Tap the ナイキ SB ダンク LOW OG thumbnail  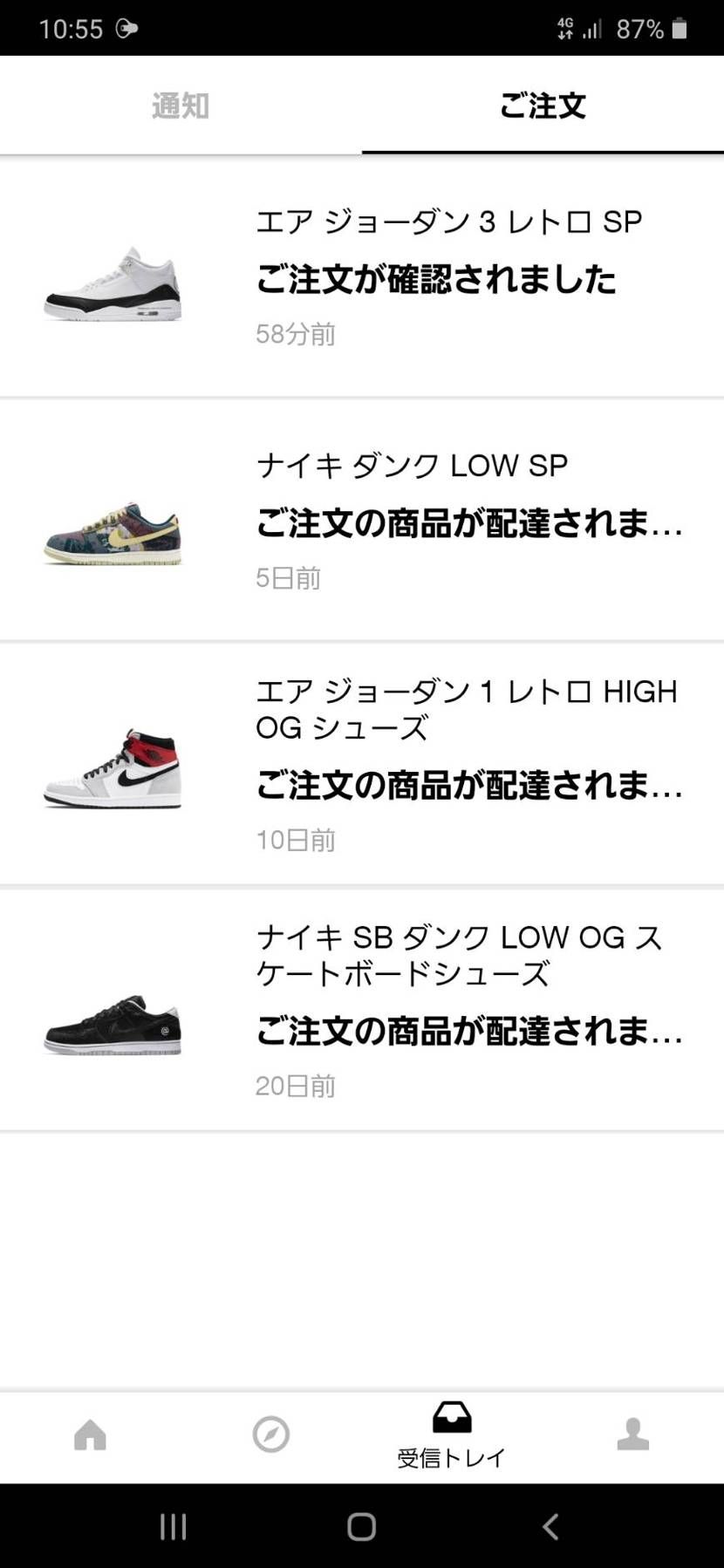[113, 1029]
